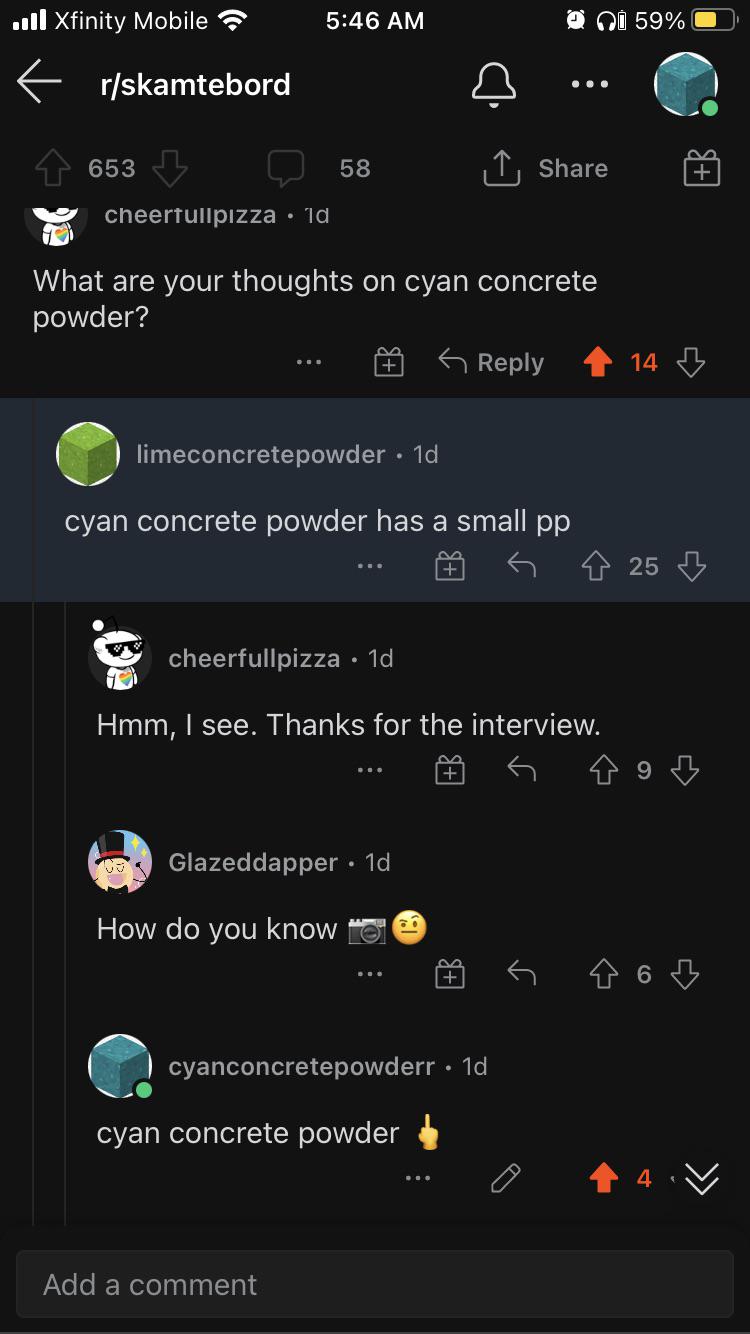Collapse the comment thread with the double chevron
The height and width of the screenshot is (1334, 750).
click(701, 1178)
